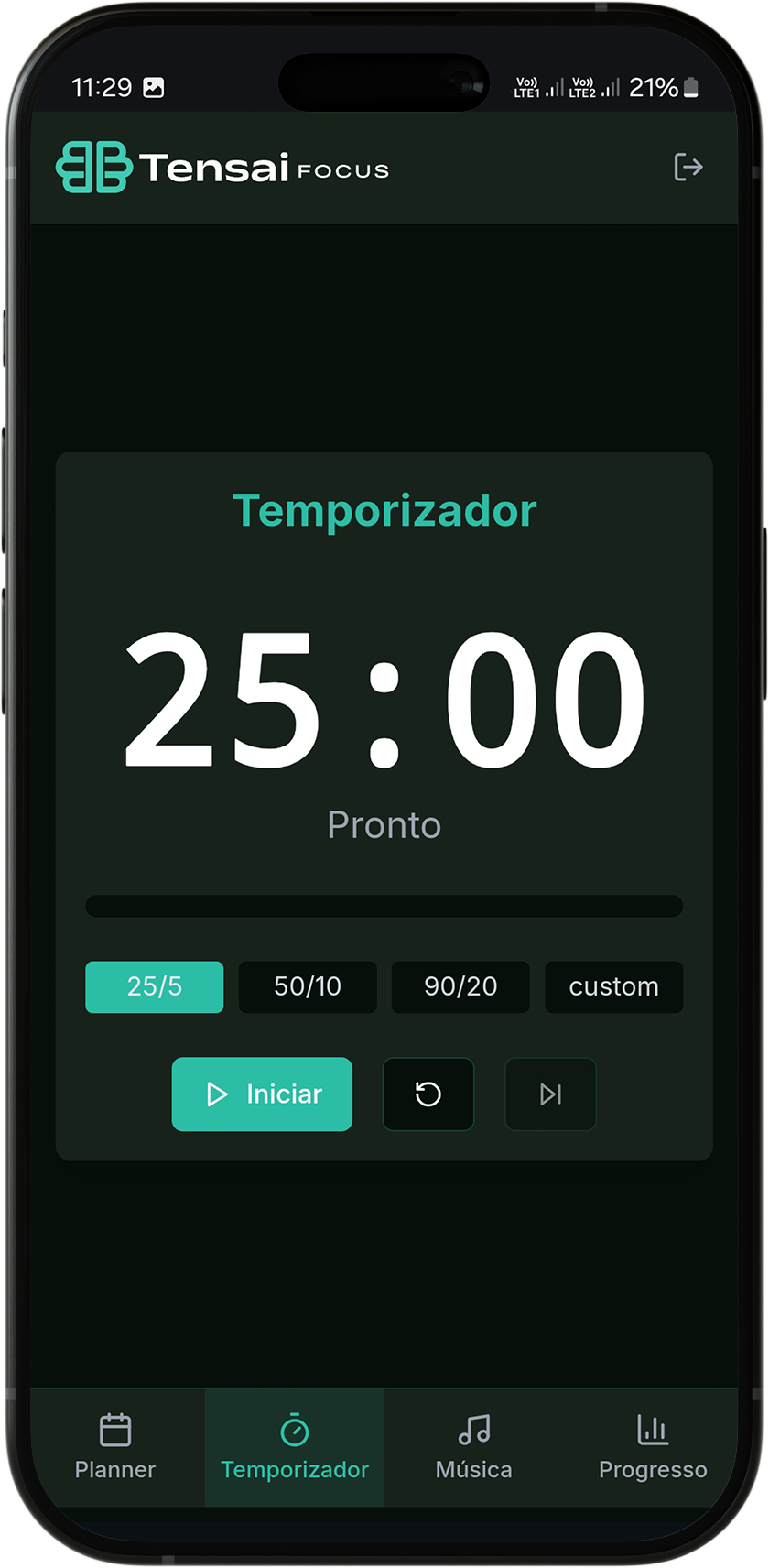Tap the skip session icon
Image resolution: width=769 pixels, height=1568 pixels.
550,1094
